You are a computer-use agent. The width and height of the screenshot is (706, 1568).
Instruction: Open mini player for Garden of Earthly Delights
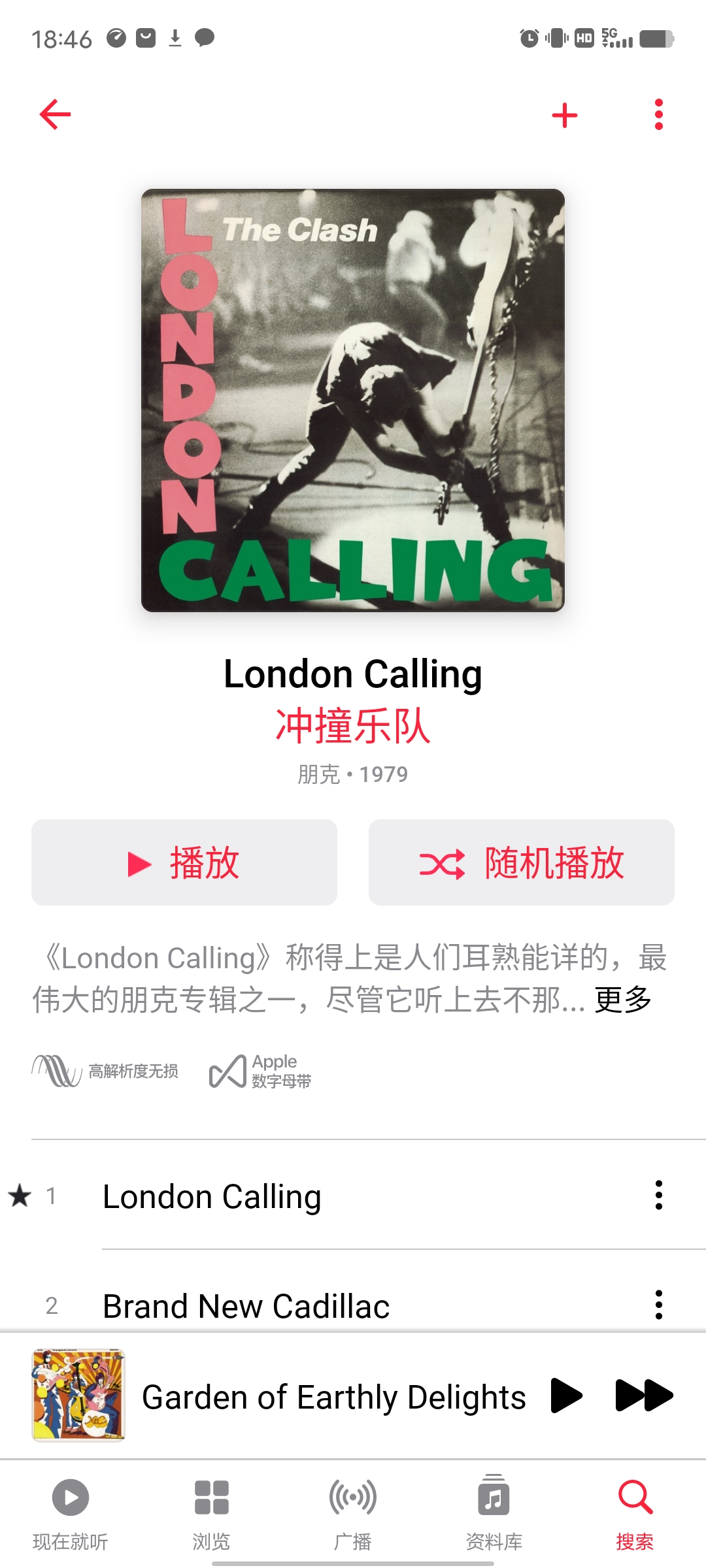[x=333, y=1397]
